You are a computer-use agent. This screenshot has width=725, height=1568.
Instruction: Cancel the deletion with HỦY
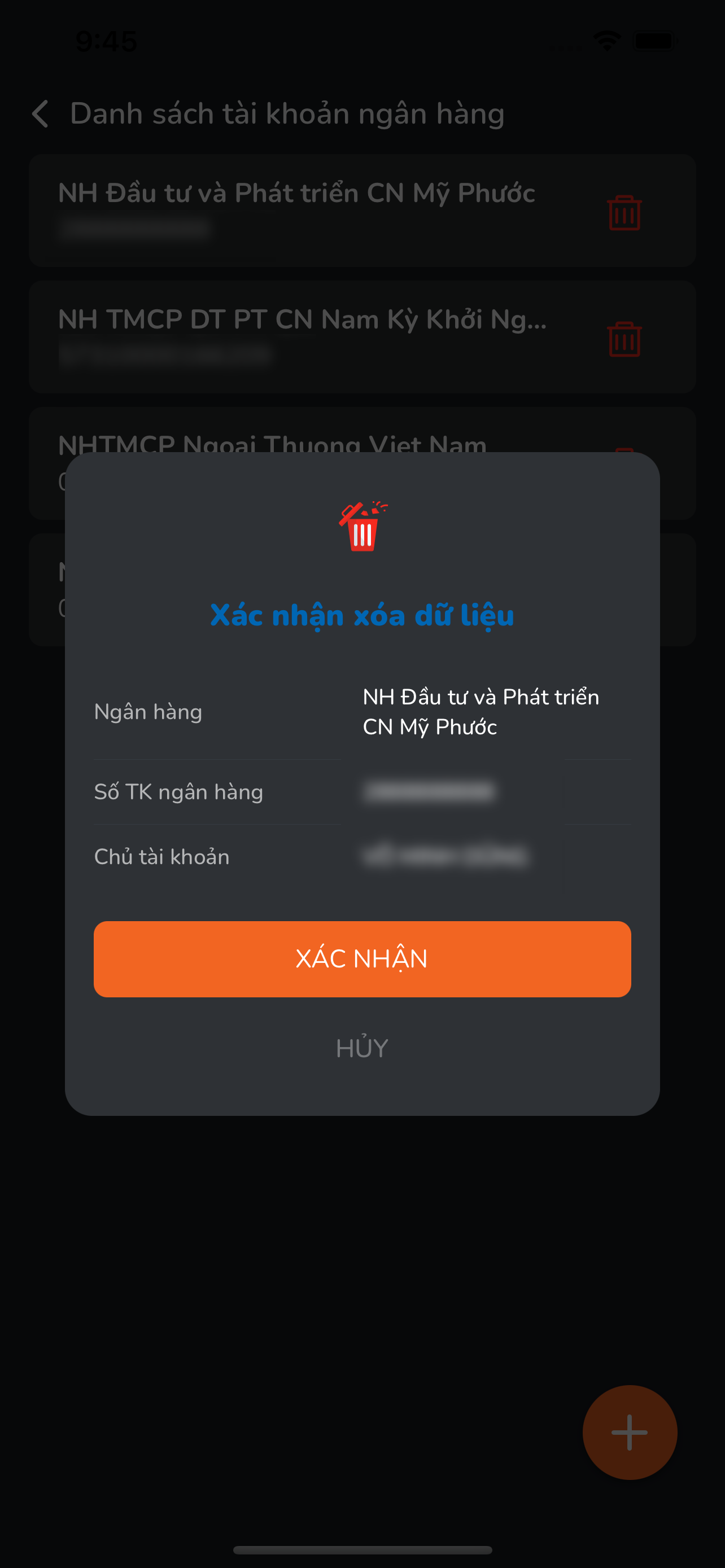[x=362, y=1048]
